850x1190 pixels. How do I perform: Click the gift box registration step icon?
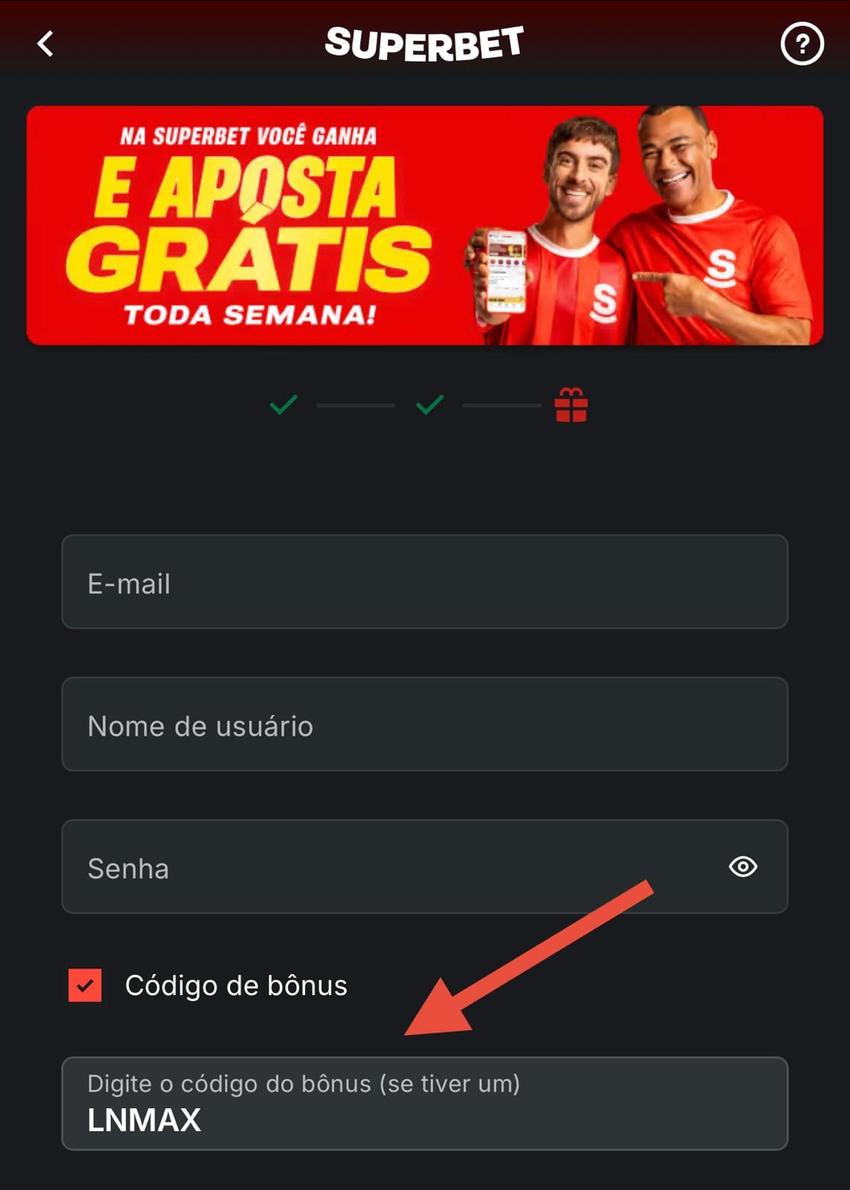coord(569,404)
